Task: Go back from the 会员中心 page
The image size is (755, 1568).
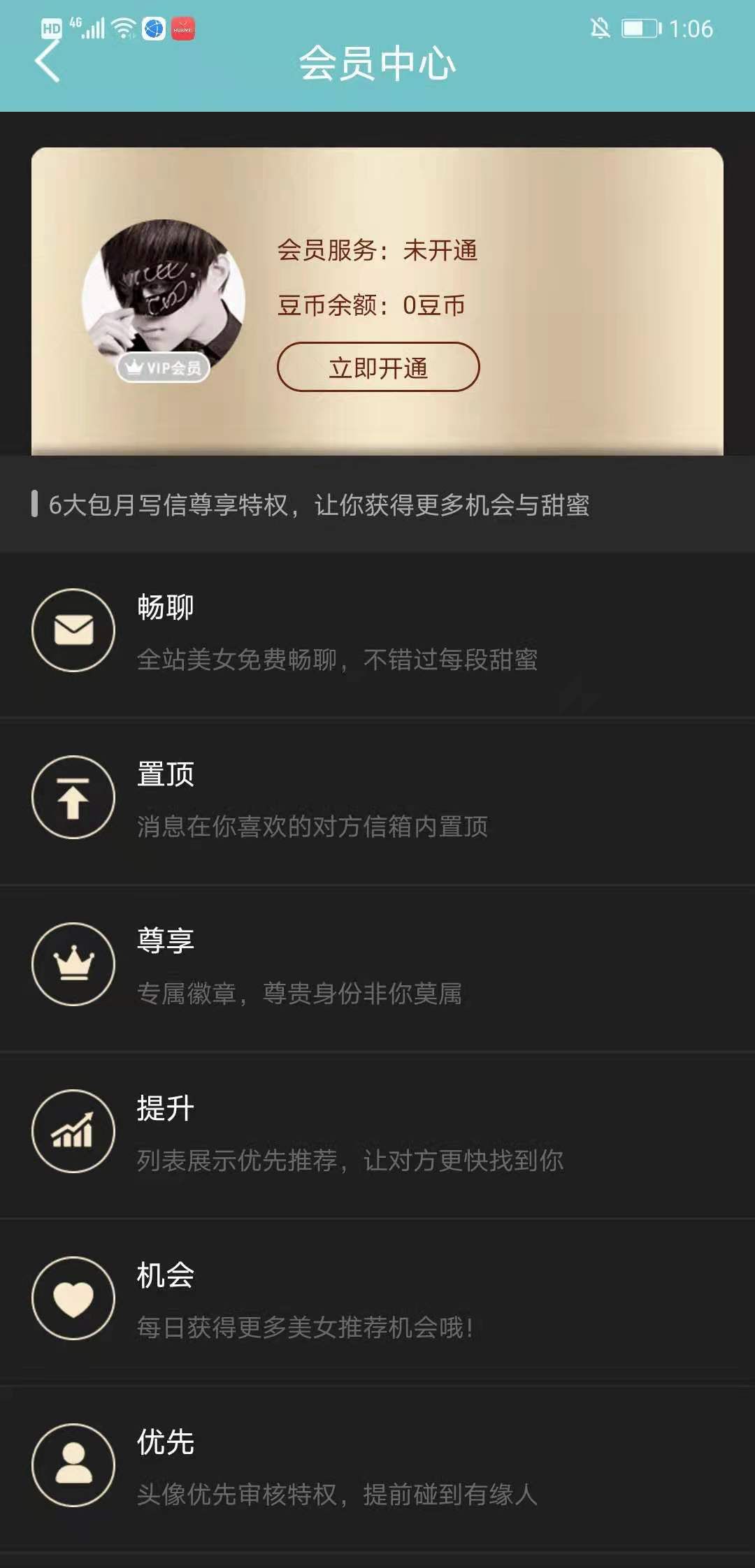Action: tap(48, 62)
